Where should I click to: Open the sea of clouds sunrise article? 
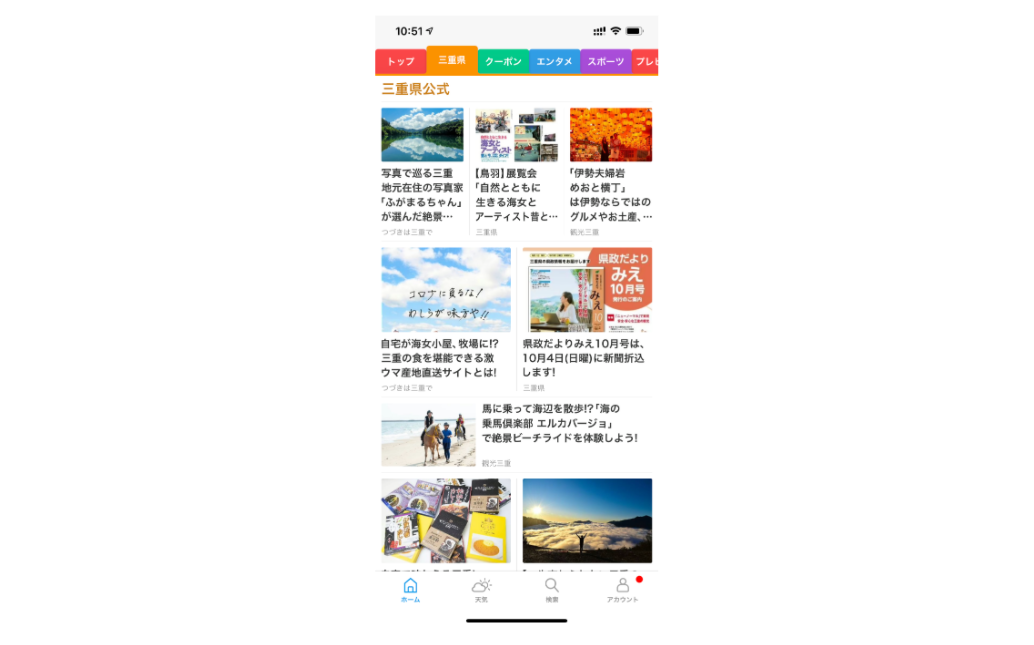pyautogui.click(x=587, y=522)
